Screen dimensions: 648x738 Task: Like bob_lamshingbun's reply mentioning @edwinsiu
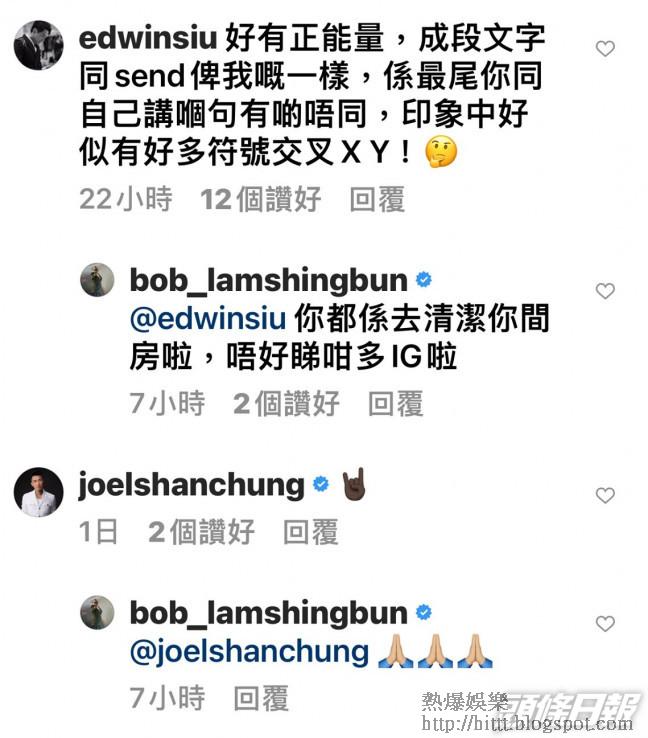tap(605, 291)
